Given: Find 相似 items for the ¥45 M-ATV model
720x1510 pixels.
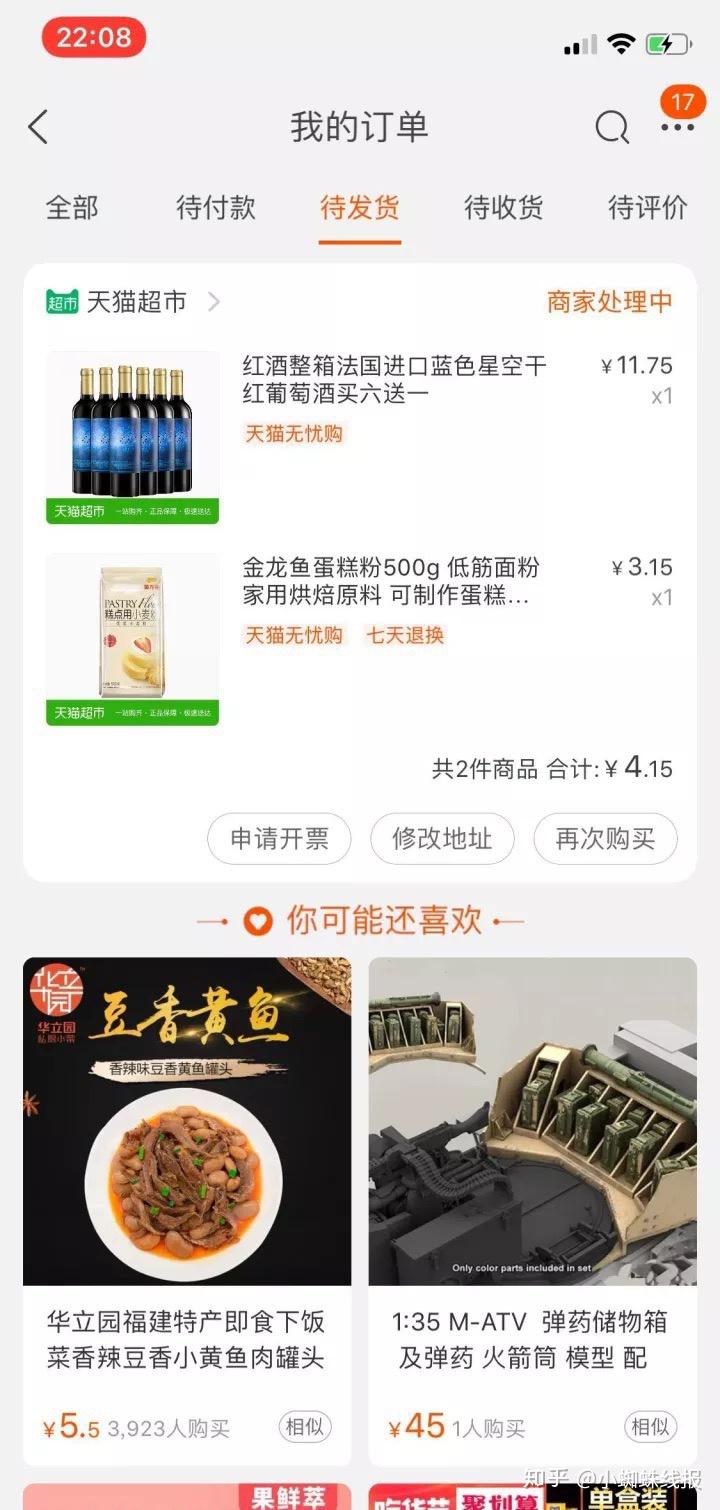Looking at the screenshot, I should pos(650,1427).
